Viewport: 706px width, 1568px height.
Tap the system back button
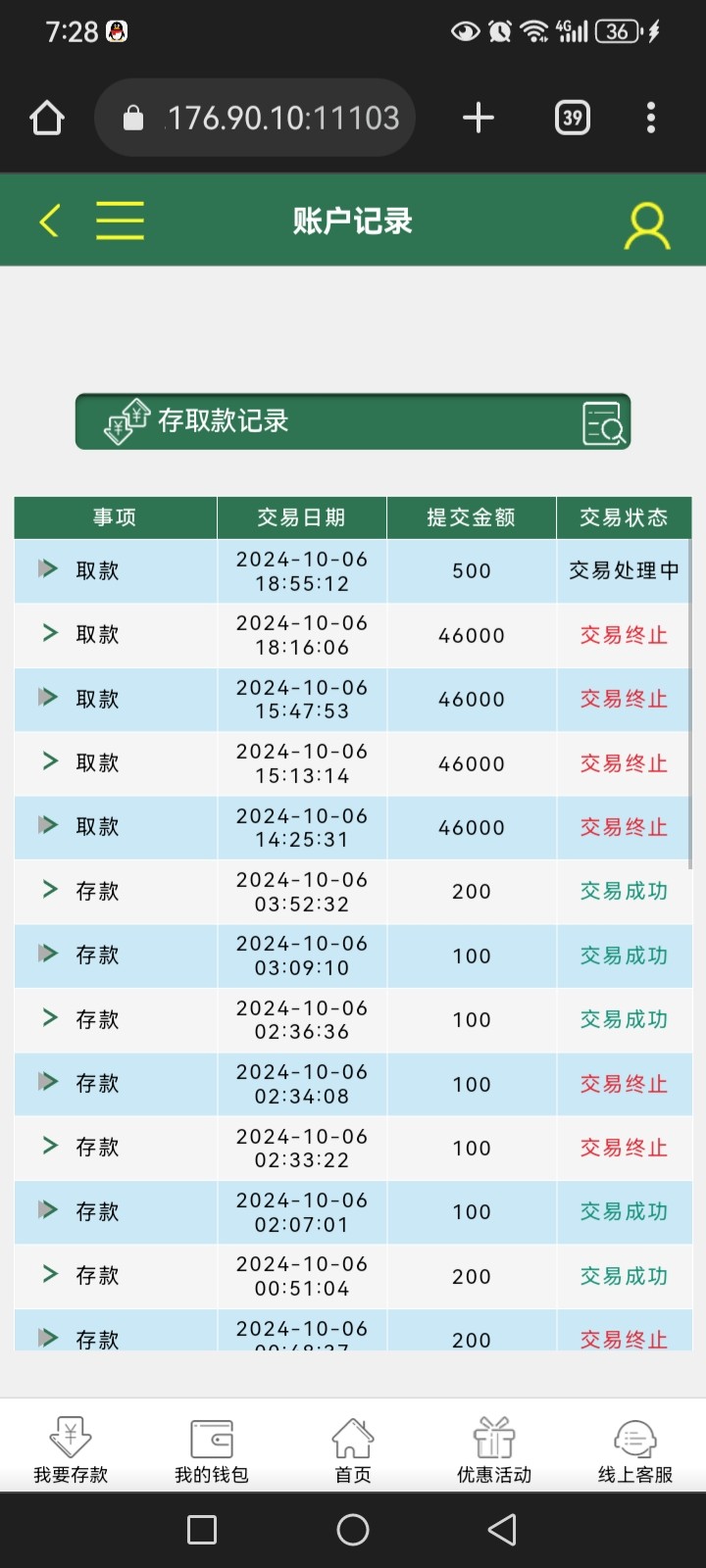click(502, 1530)
